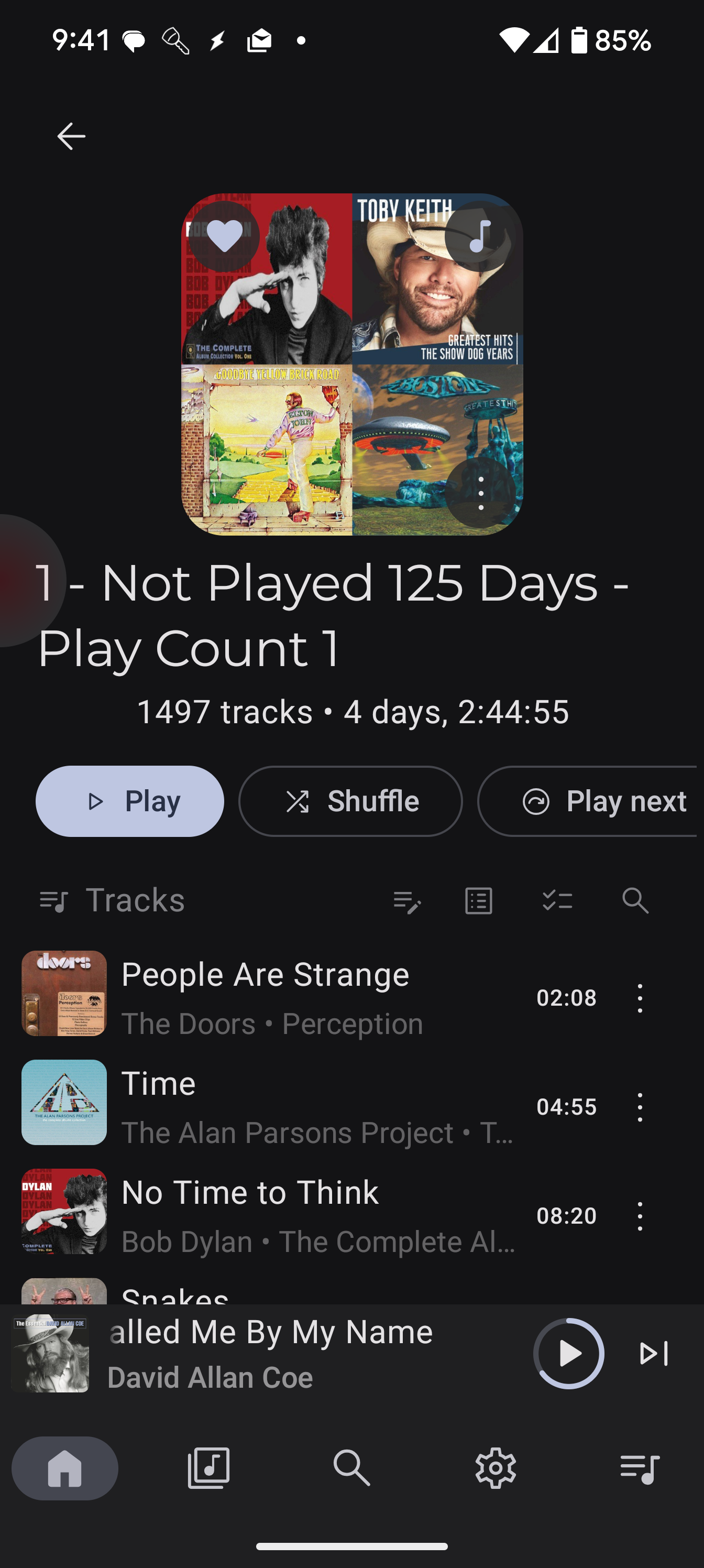Open options for No Time to Think
Viewport: 704px width, 1568px height.
[x=640, y=1216]
